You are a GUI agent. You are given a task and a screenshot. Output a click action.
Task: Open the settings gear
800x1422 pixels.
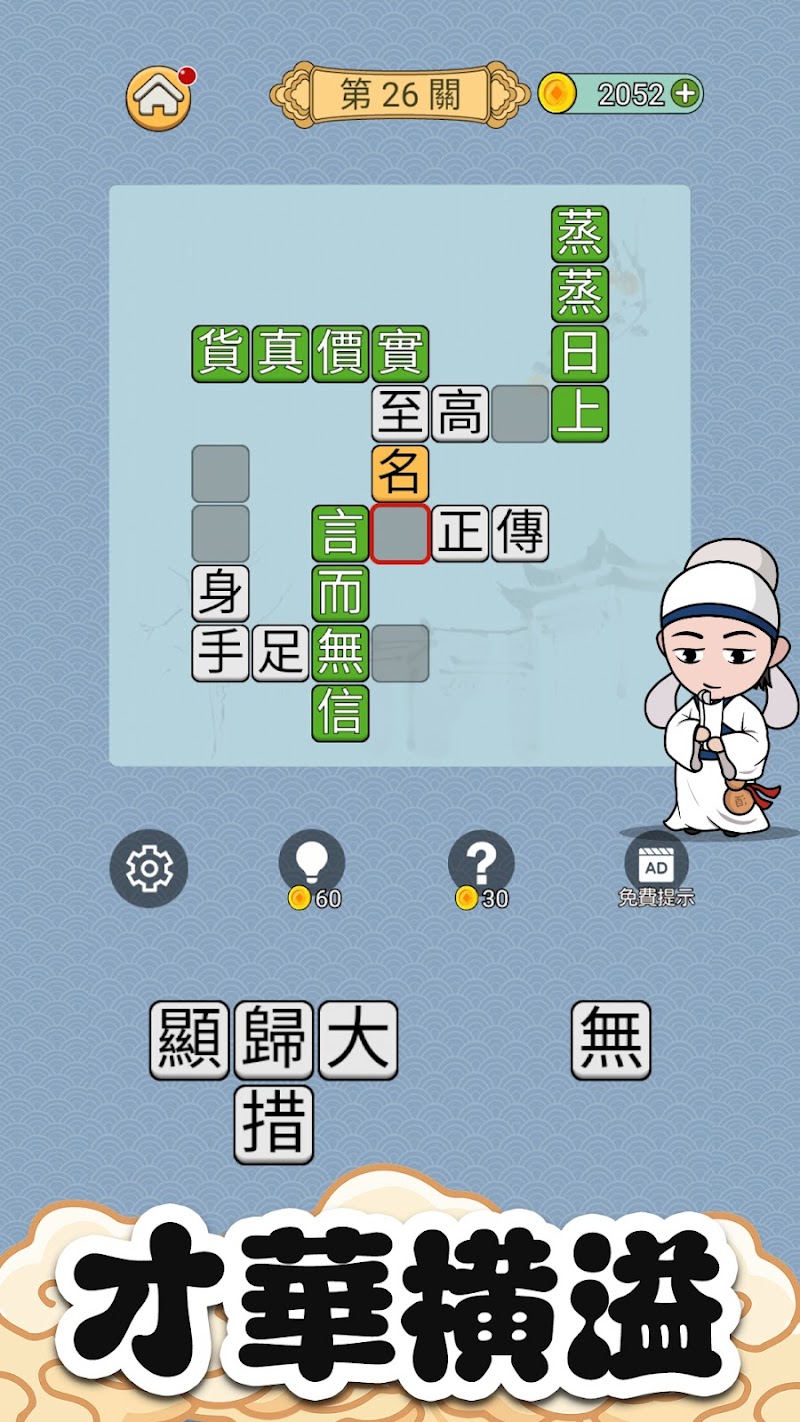coord(149,868)
